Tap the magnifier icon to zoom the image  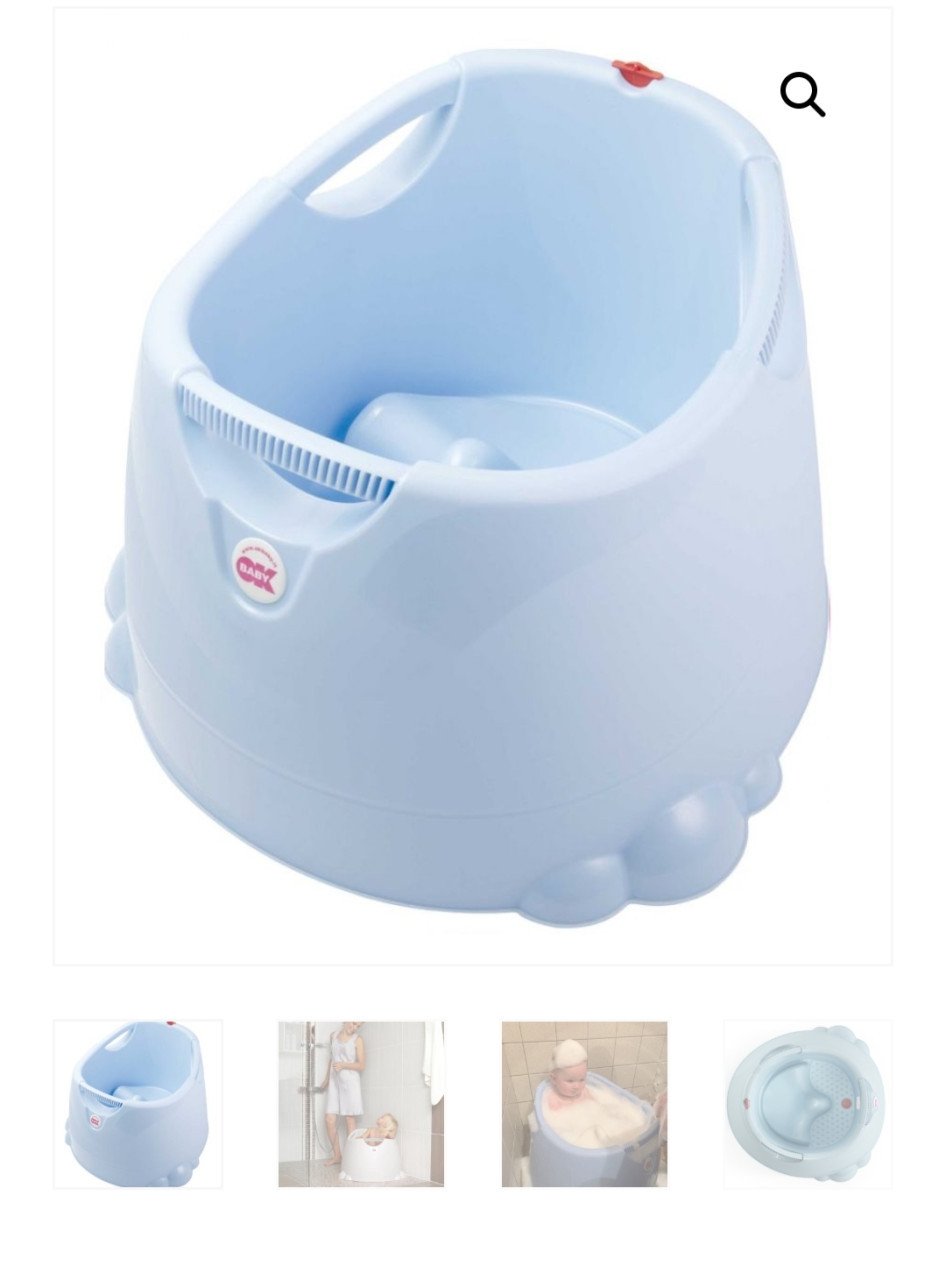point(802,94)
